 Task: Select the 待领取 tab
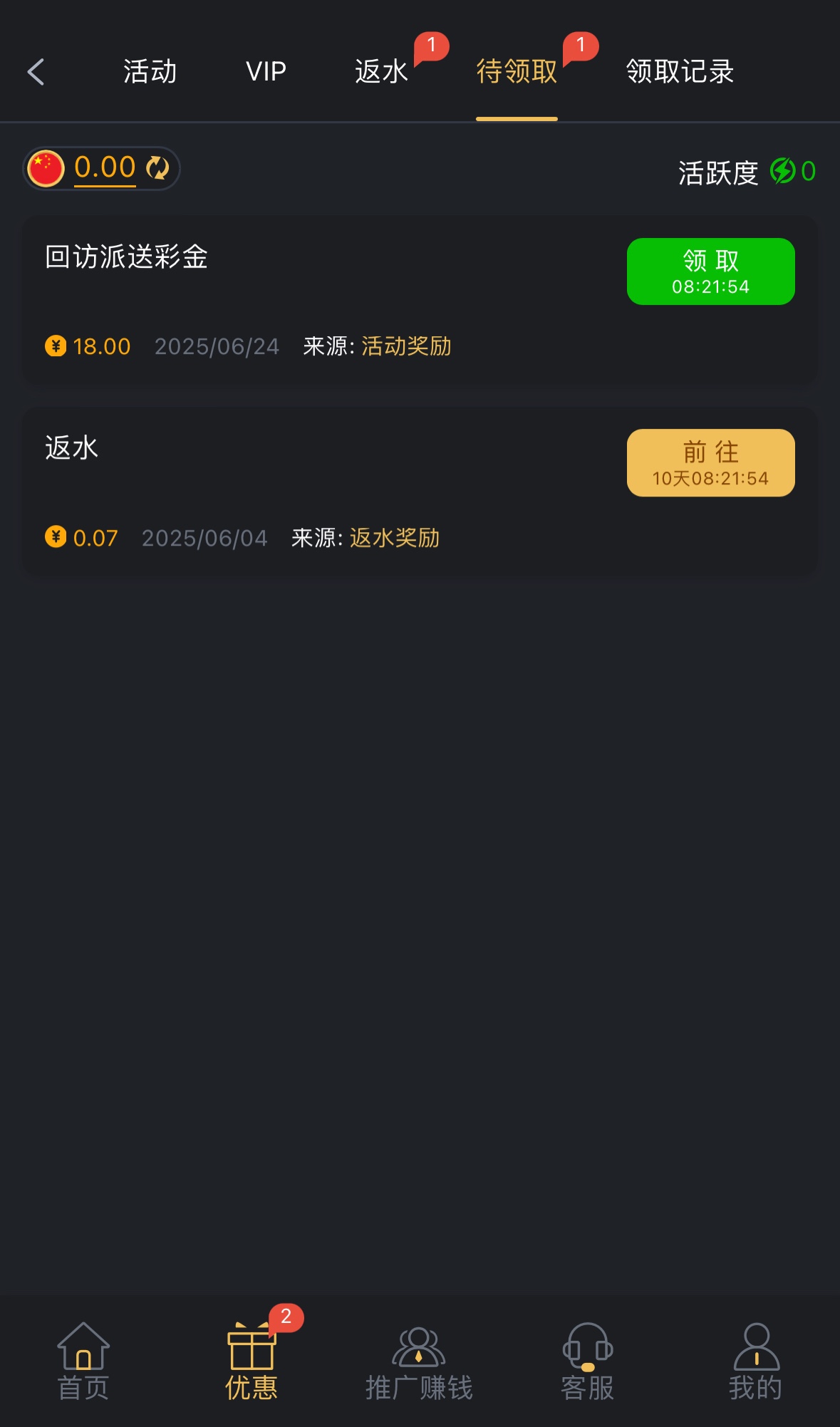(517, 72)
